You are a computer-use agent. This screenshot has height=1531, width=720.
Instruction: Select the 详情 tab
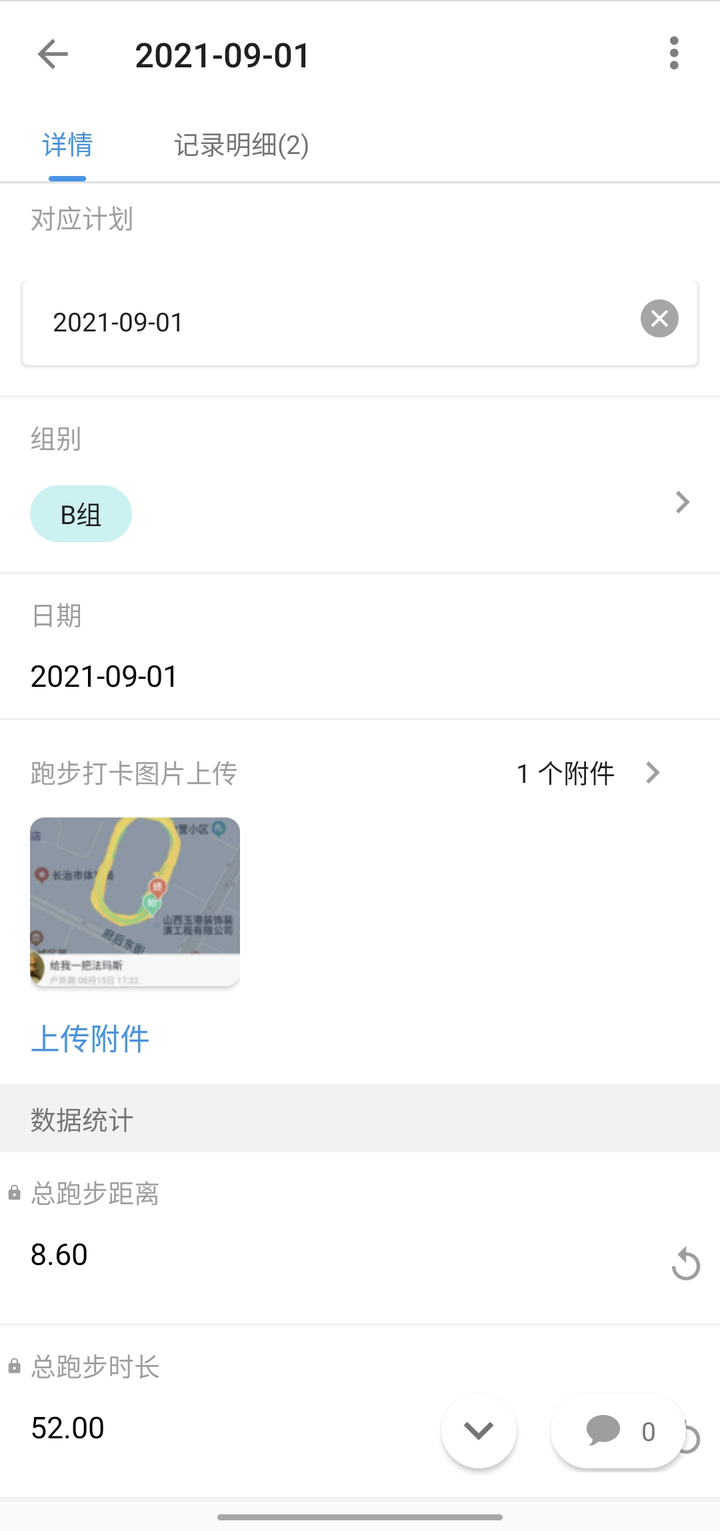coord(67,146)
